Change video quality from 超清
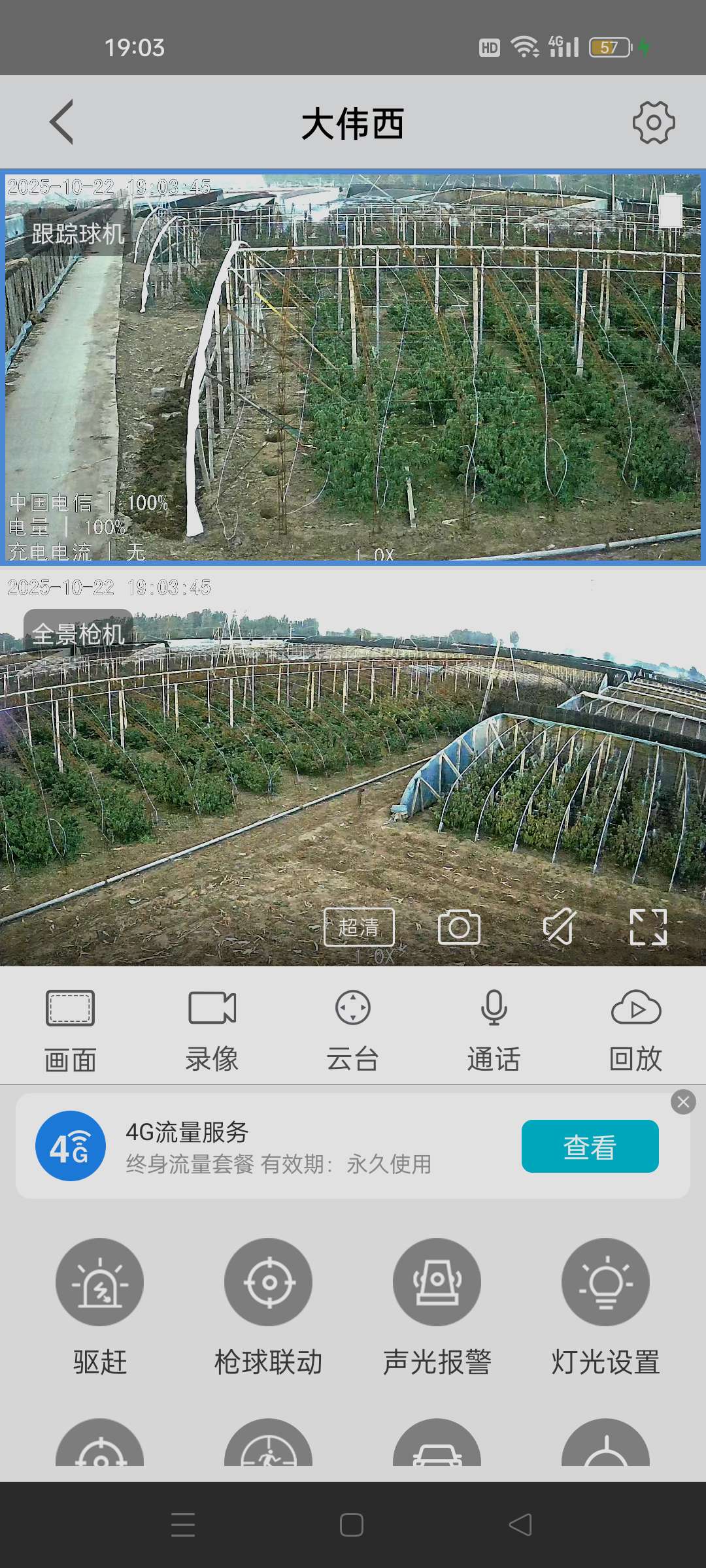Image resolution: width=706 pixels, height=1568 pixels. point(359,927)
